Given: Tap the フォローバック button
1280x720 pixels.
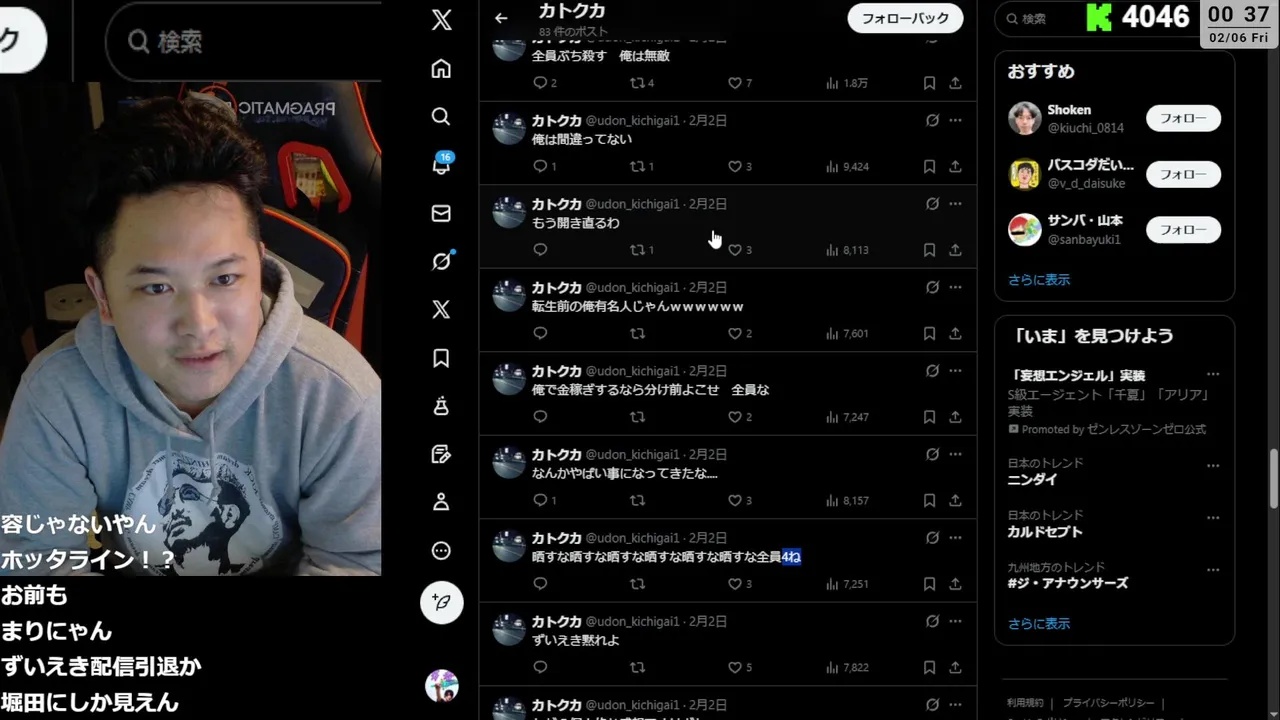Looking at the screenshot, I should point(905,18).
